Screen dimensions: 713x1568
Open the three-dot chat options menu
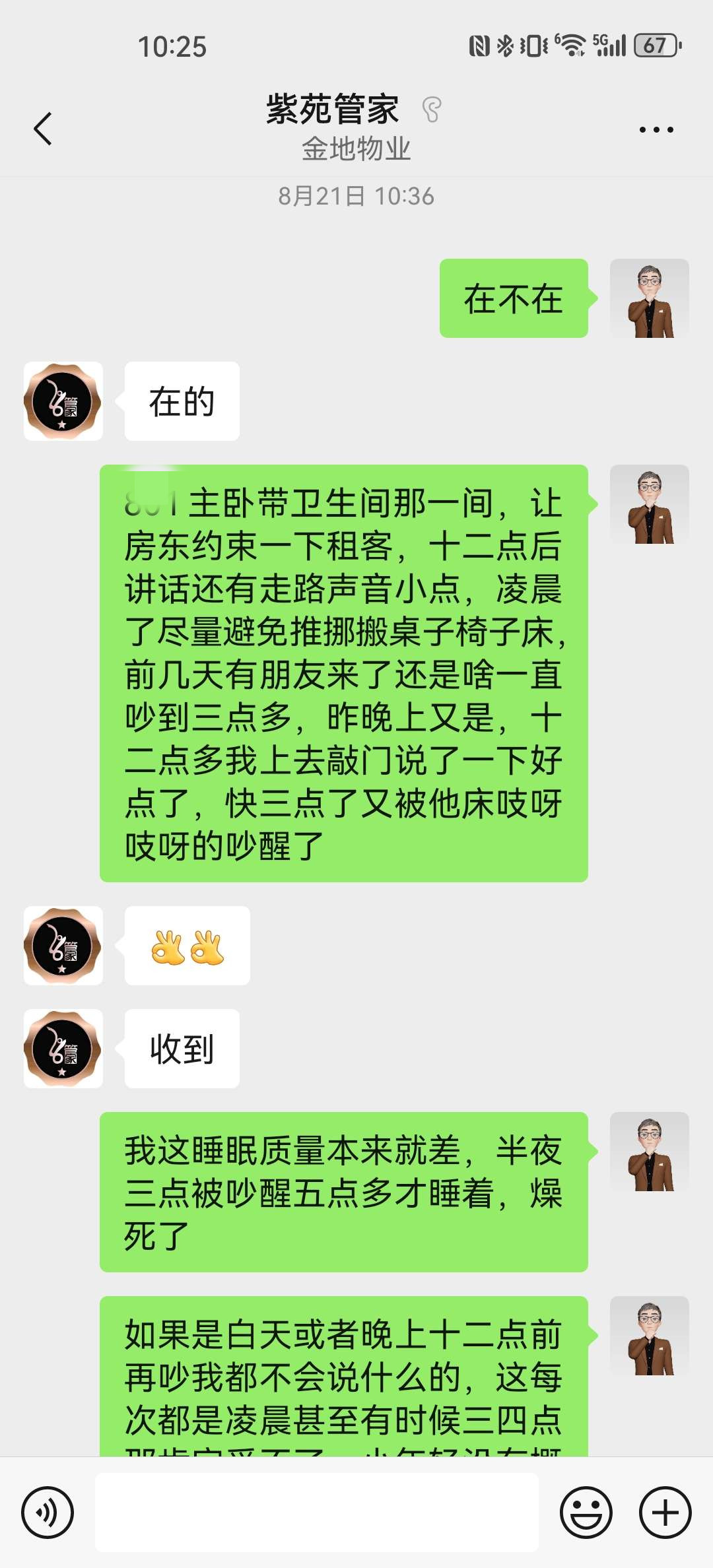656,129
